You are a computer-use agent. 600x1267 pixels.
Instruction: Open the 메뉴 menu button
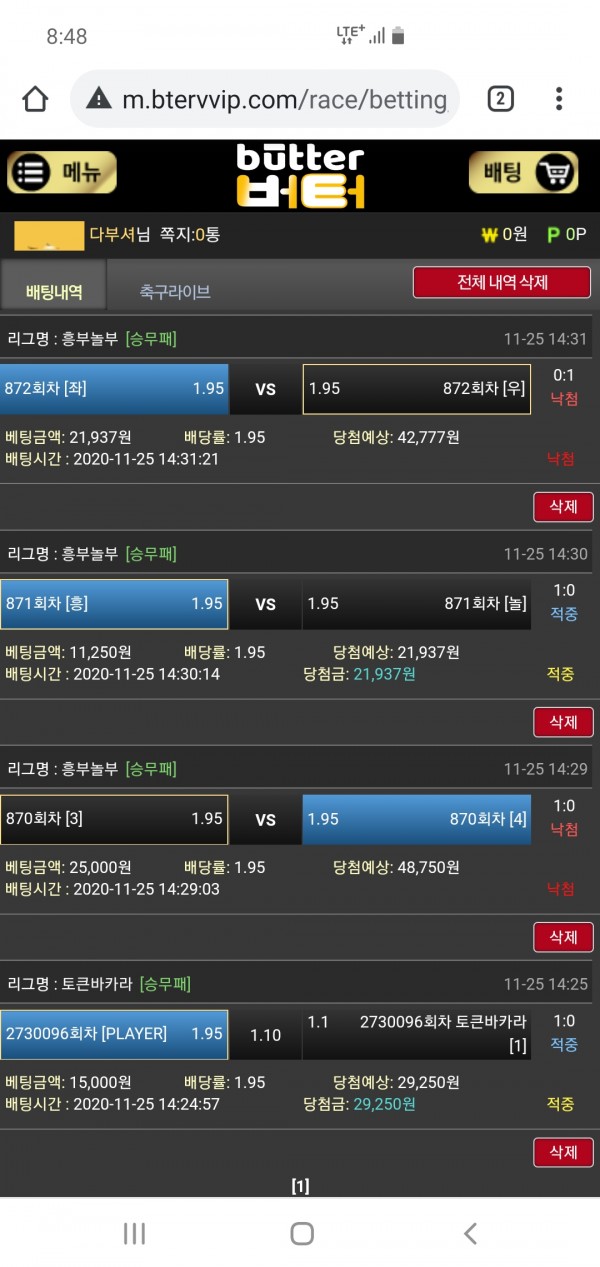click(62, 173)
